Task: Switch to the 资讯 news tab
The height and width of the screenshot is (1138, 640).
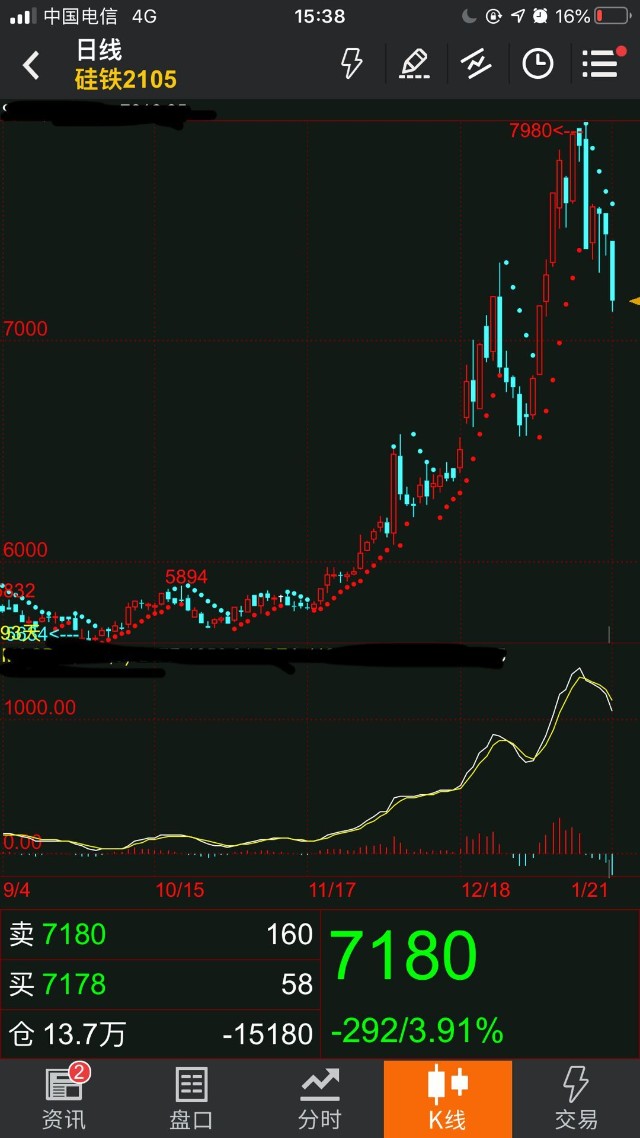Action: (64, 1098)
